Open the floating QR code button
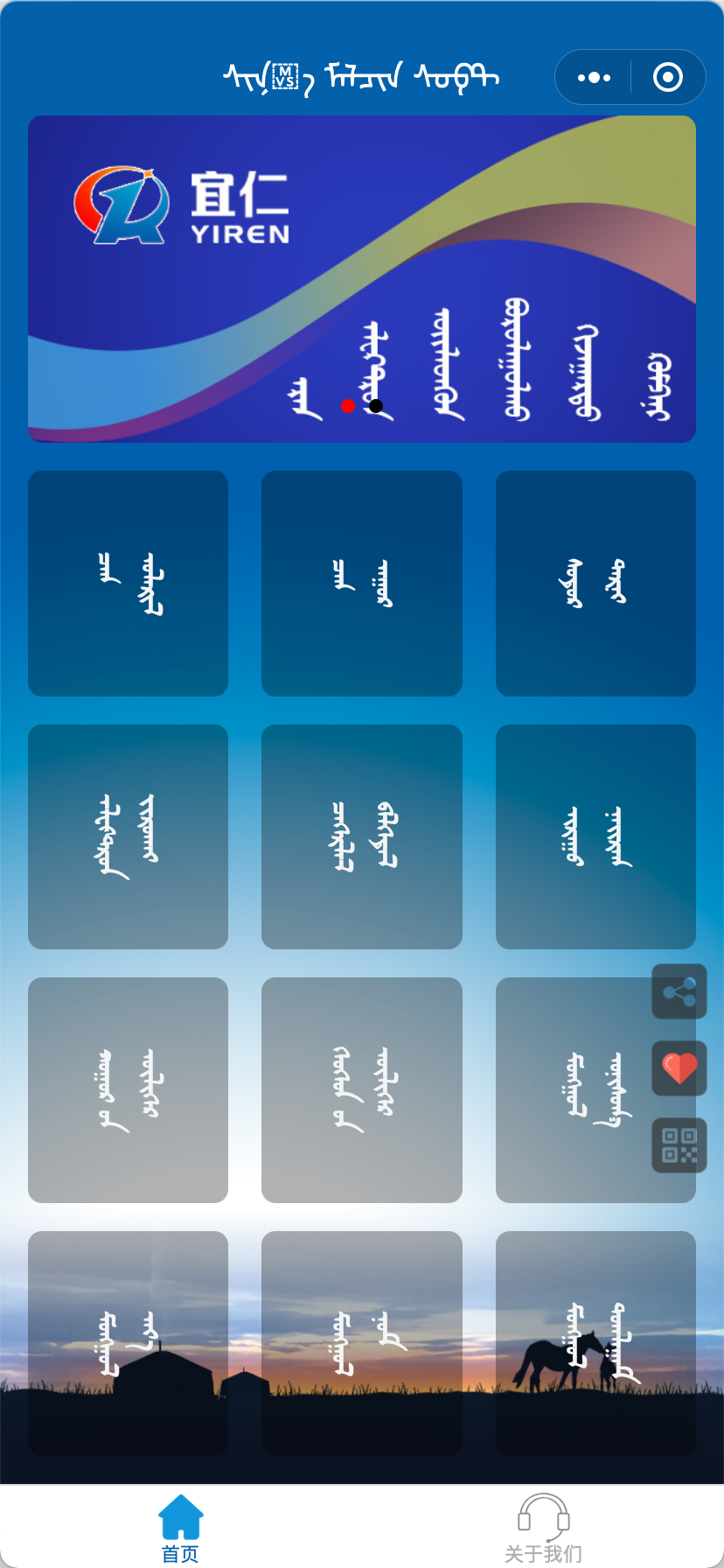The height and width of the screenshot is (1568, 724). (679, 1145)
